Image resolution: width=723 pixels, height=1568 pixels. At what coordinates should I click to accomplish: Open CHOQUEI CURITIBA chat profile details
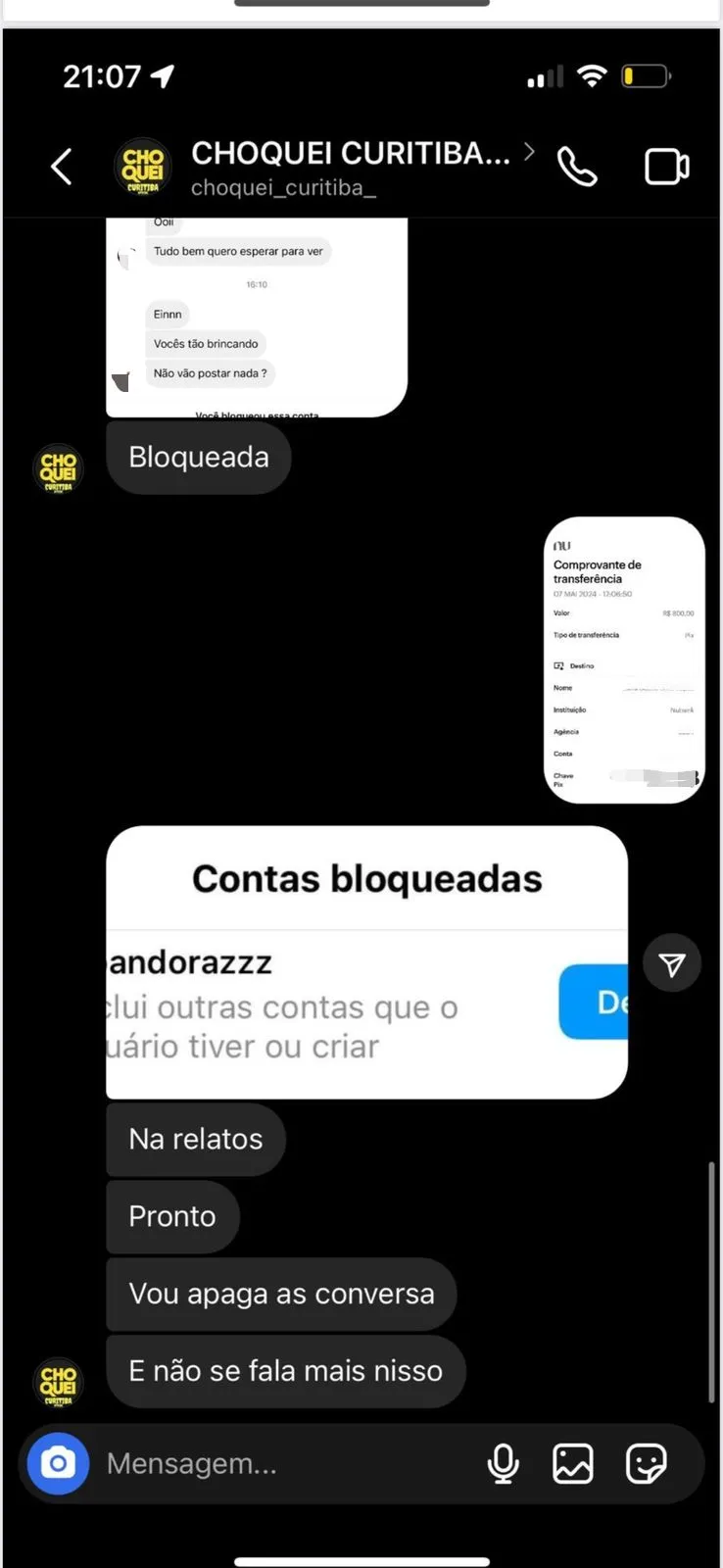350,167
